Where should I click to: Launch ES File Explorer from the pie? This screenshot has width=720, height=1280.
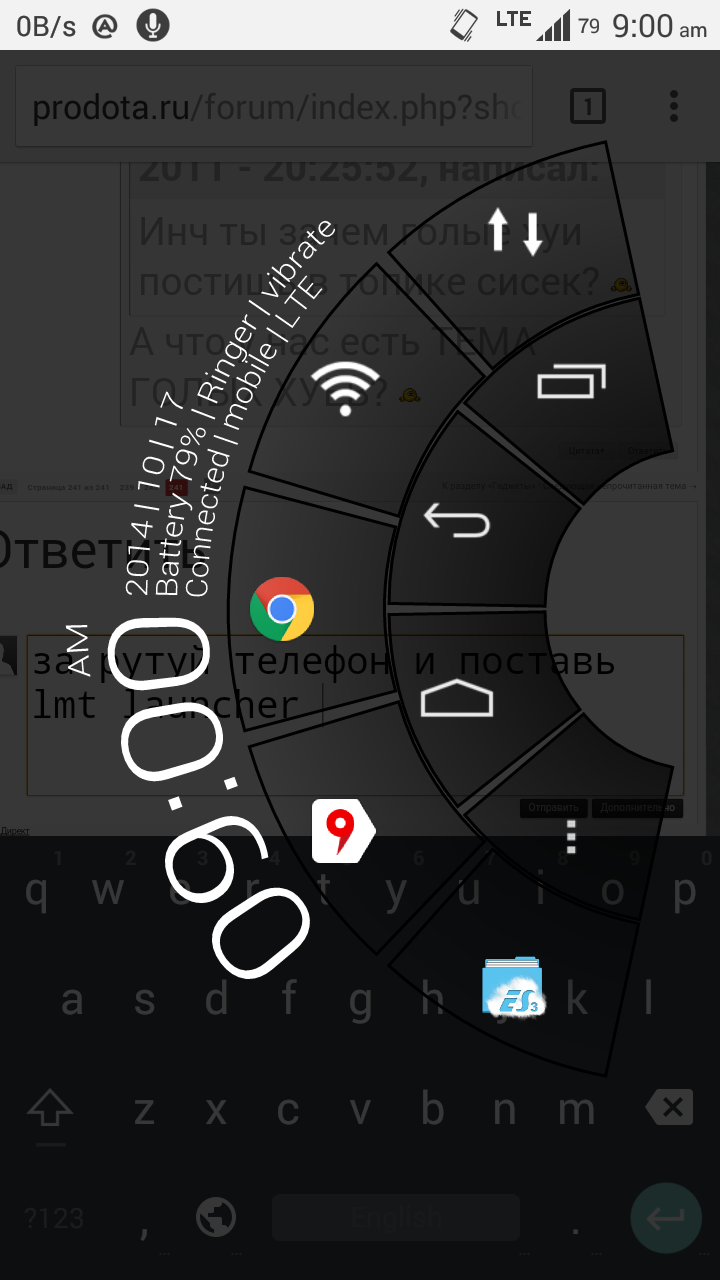click(x=514, y=986)
